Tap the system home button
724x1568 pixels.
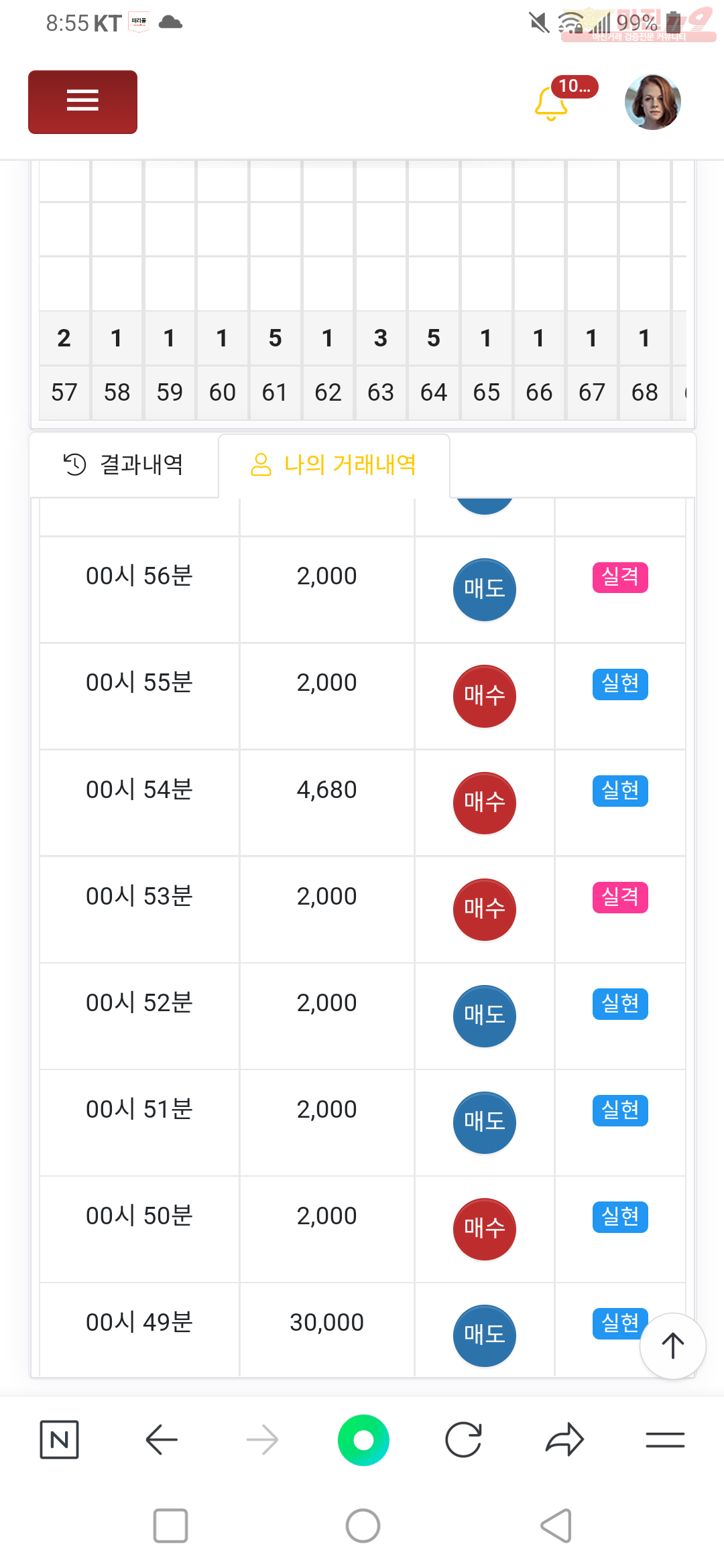click(363, 1526)
